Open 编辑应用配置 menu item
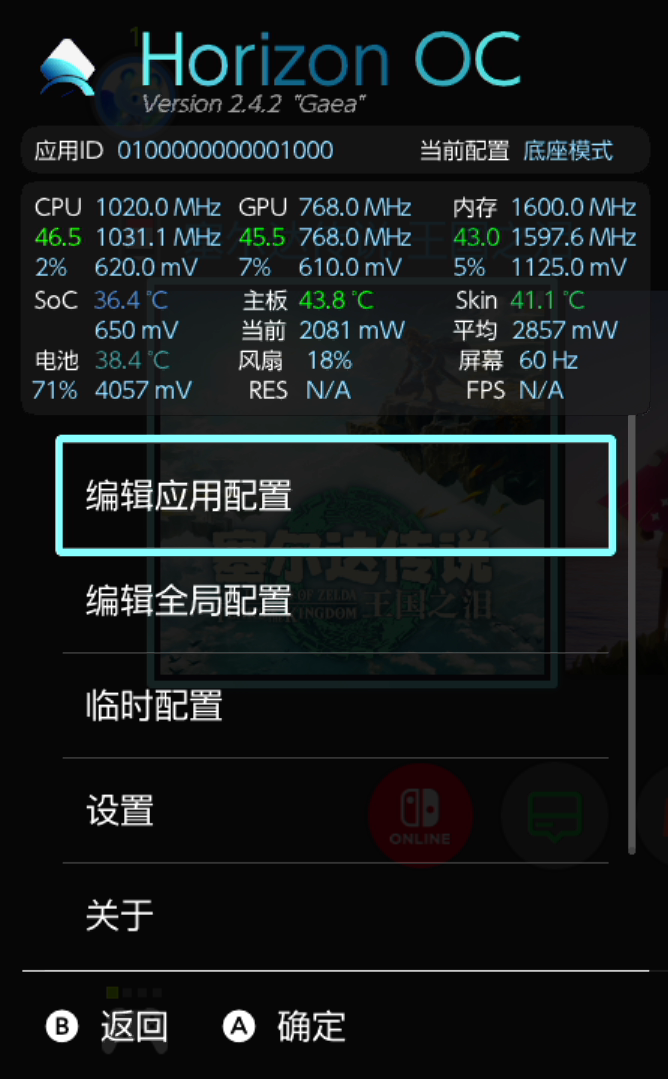This screenshot has height=1079, width=668. 336,495
